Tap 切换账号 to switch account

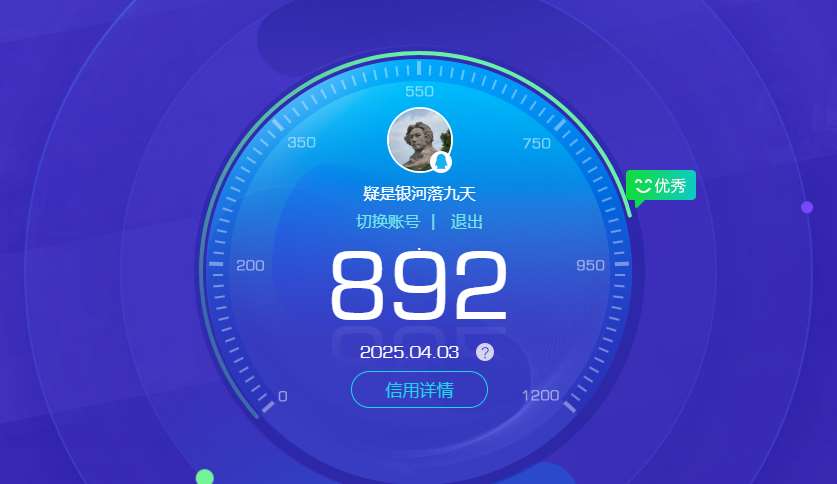(x=388, y=222)
